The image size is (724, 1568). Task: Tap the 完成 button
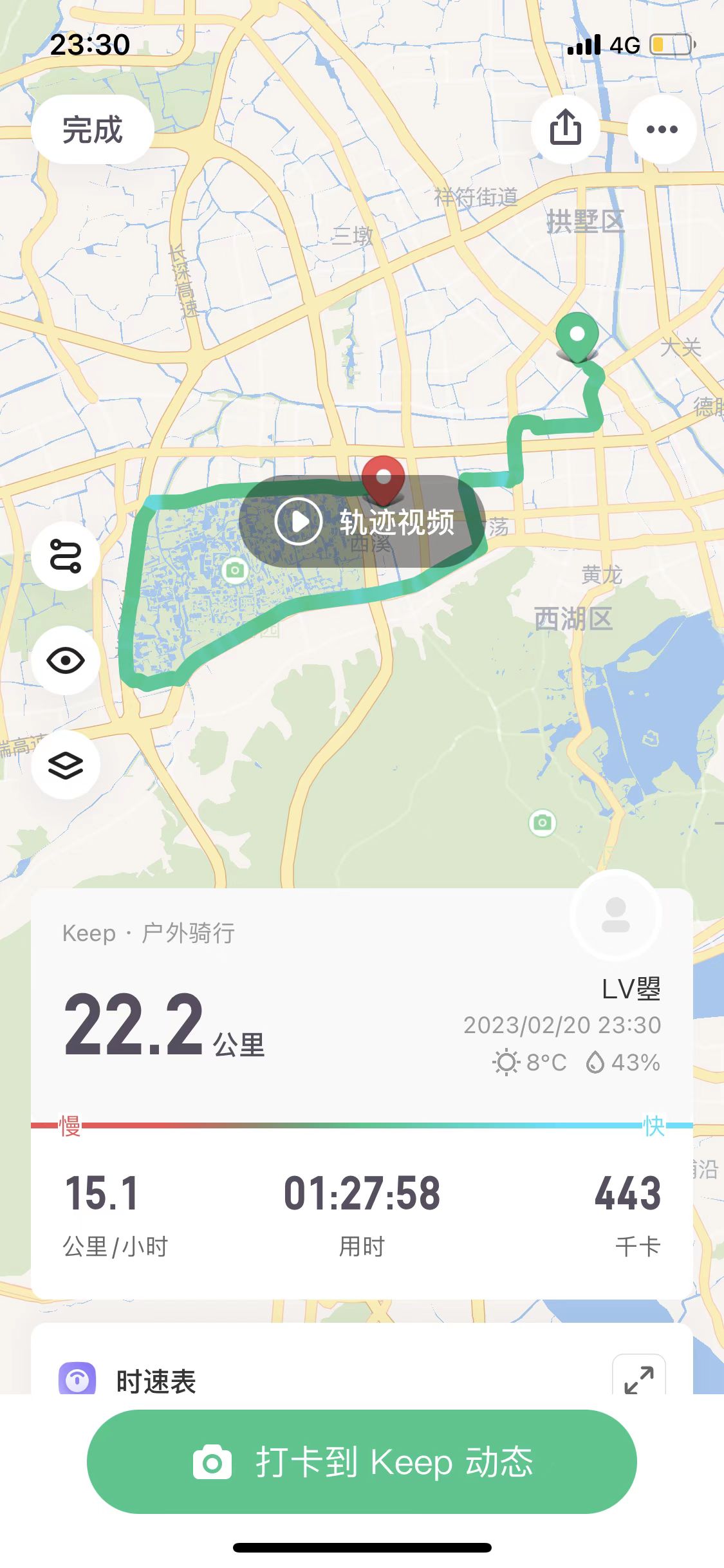[92, 129]
